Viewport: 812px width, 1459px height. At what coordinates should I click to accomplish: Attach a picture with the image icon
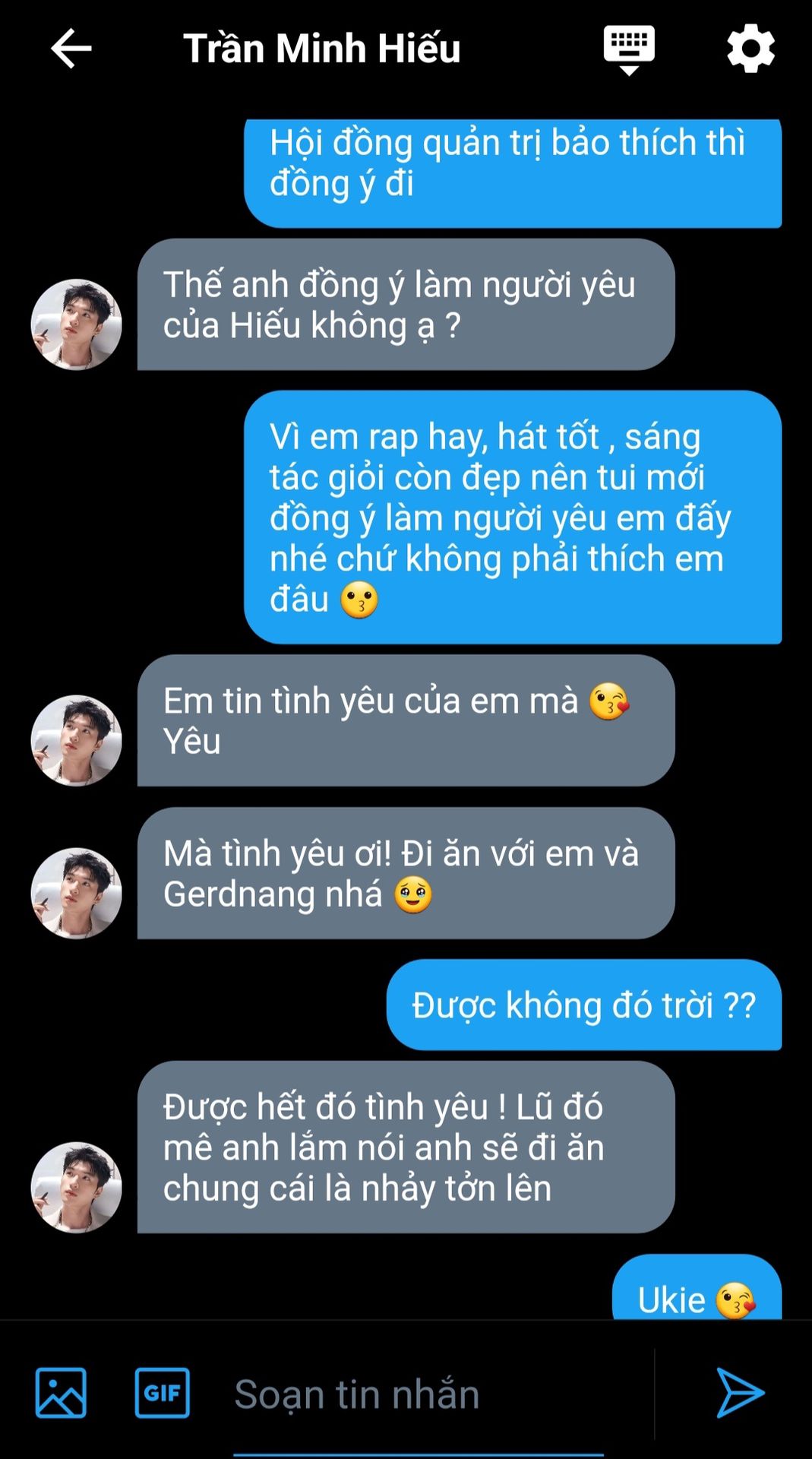coord(61,1393)
